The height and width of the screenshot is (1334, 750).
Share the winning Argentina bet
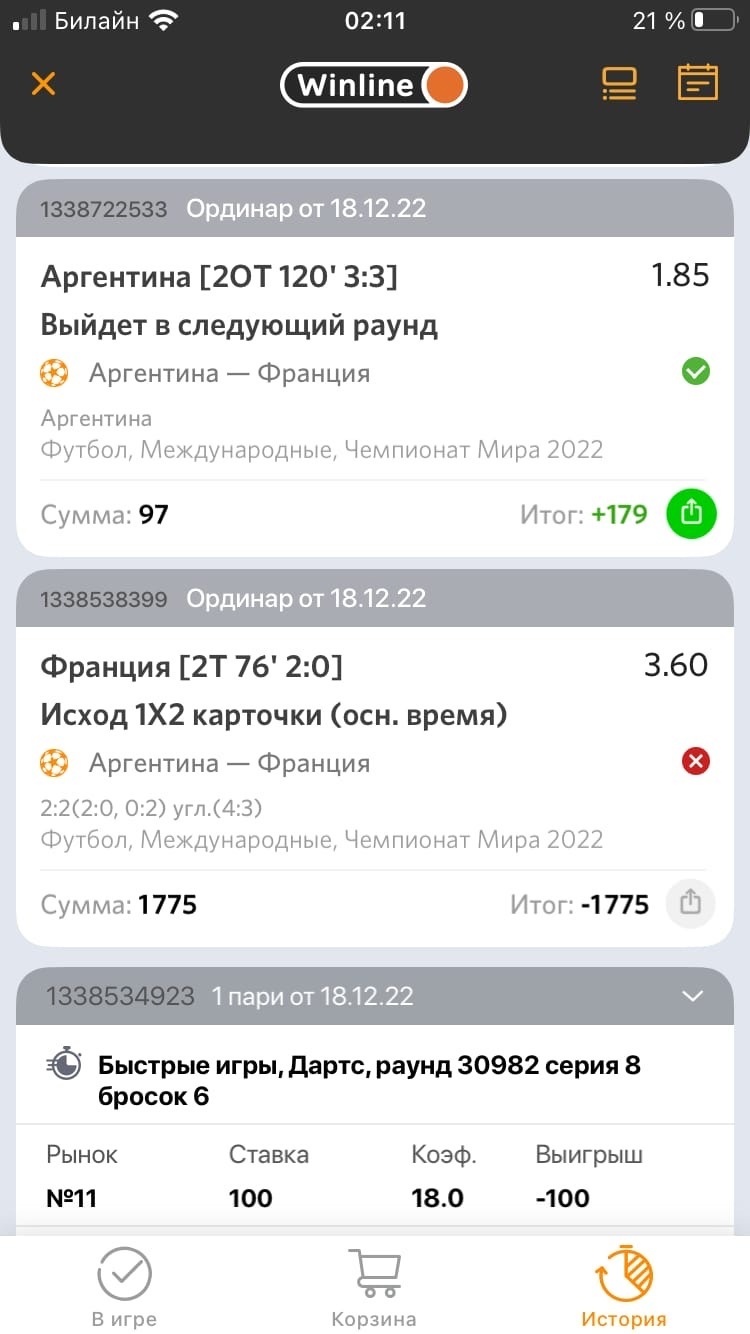coord(691,514)
